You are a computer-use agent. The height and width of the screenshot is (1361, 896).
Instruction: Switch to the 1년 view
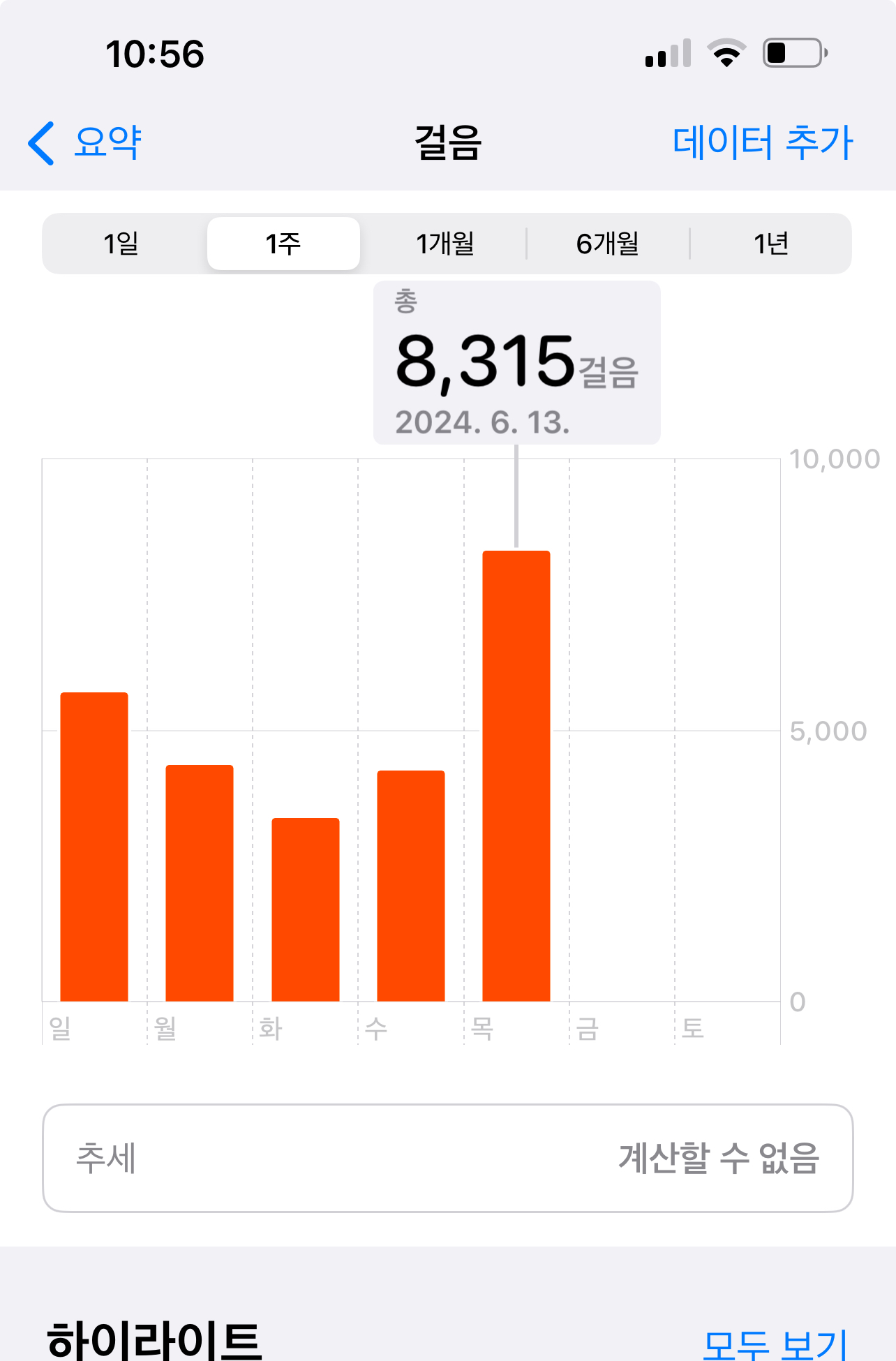tap(770, 244)
